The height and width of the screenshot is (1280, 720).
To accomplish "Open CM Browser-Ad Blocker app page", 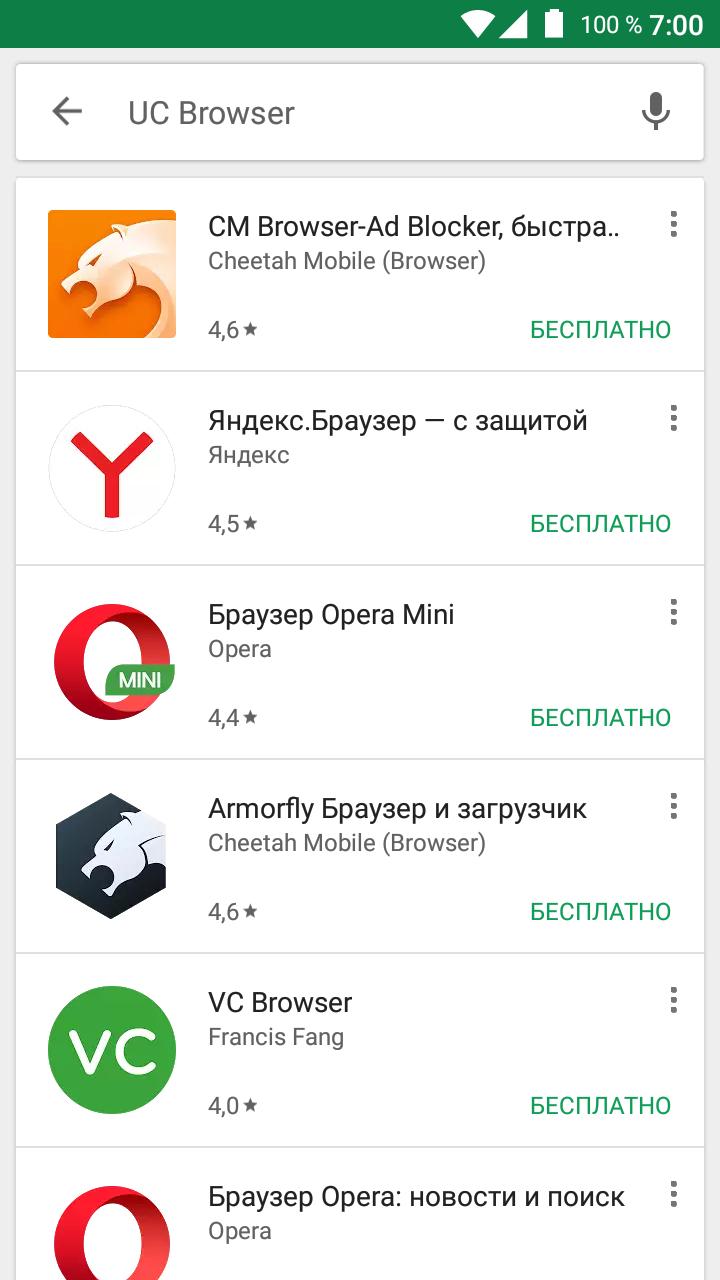I will click(360, 274).
